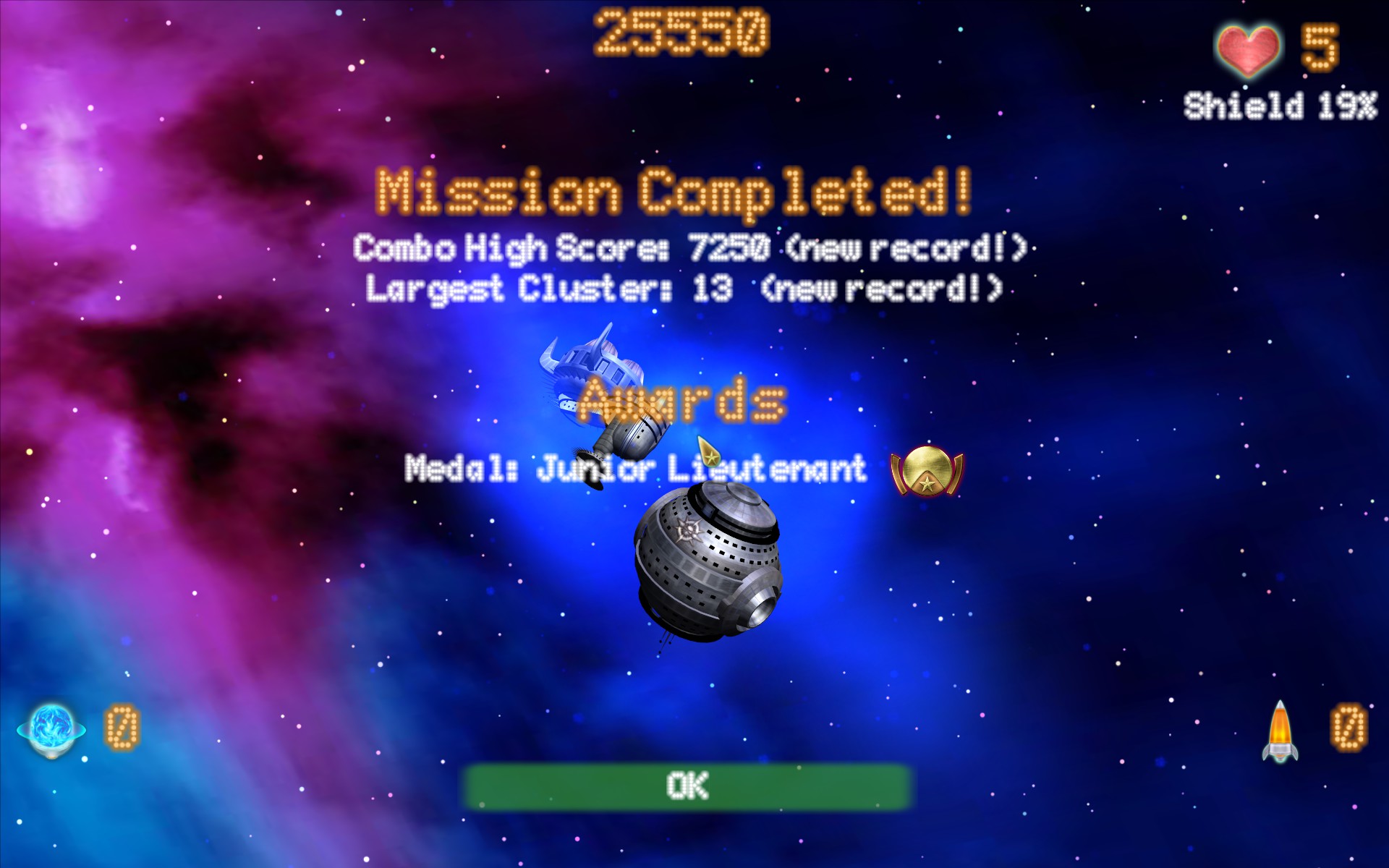The image size is (1389, 868).
Task: Fire the rocket missile power-up
Action: pos(1280,732)
